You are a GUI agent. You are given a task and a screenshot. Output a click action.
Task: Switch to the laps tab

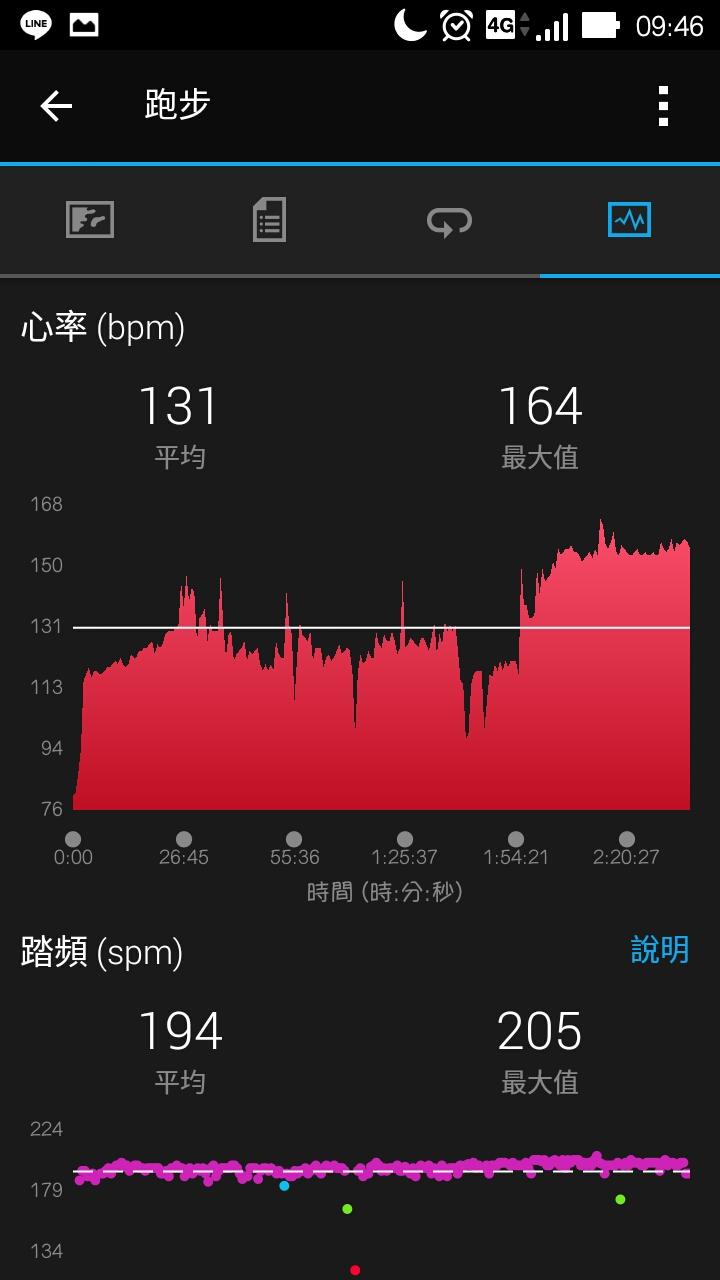tap(449, 220)
